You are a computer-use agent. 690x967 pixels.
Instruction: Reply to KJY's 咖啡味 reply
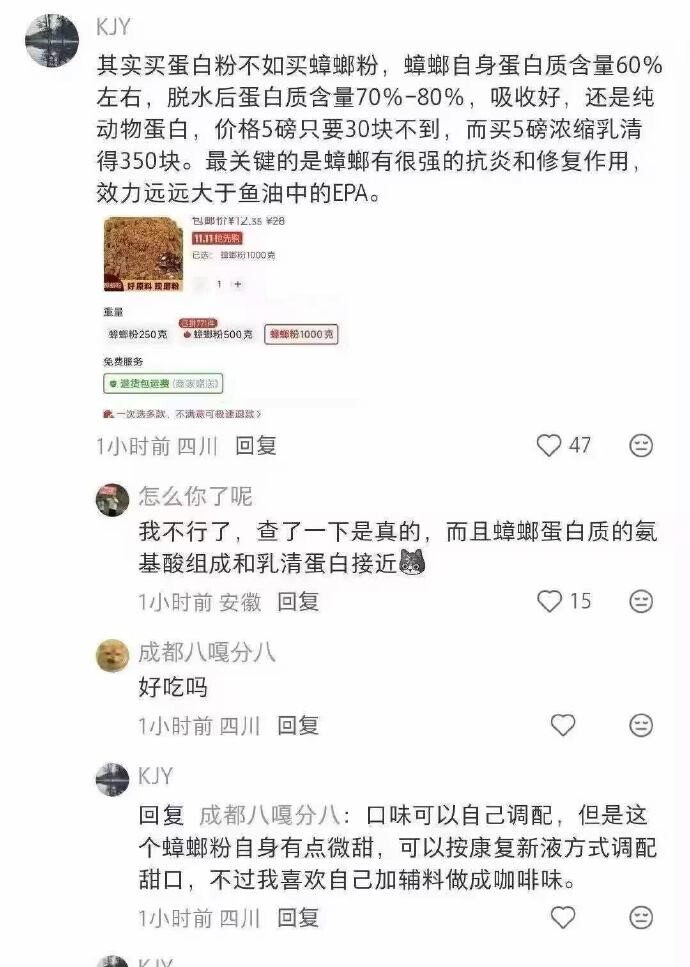(298, 916)
